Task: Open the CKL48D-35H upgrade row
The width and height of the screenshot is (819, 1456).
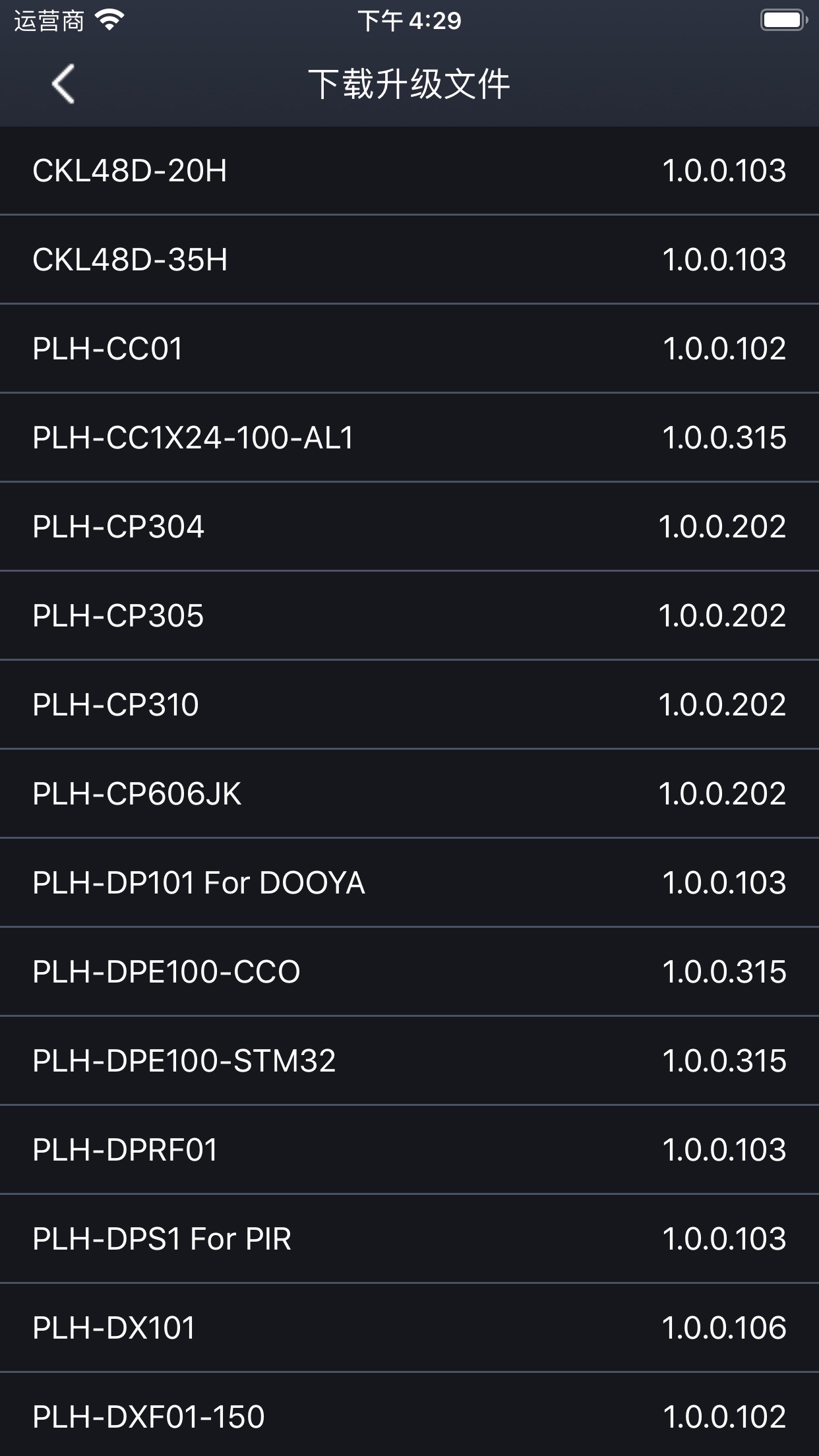Action: pyautogui.click(x=409, y=260)
